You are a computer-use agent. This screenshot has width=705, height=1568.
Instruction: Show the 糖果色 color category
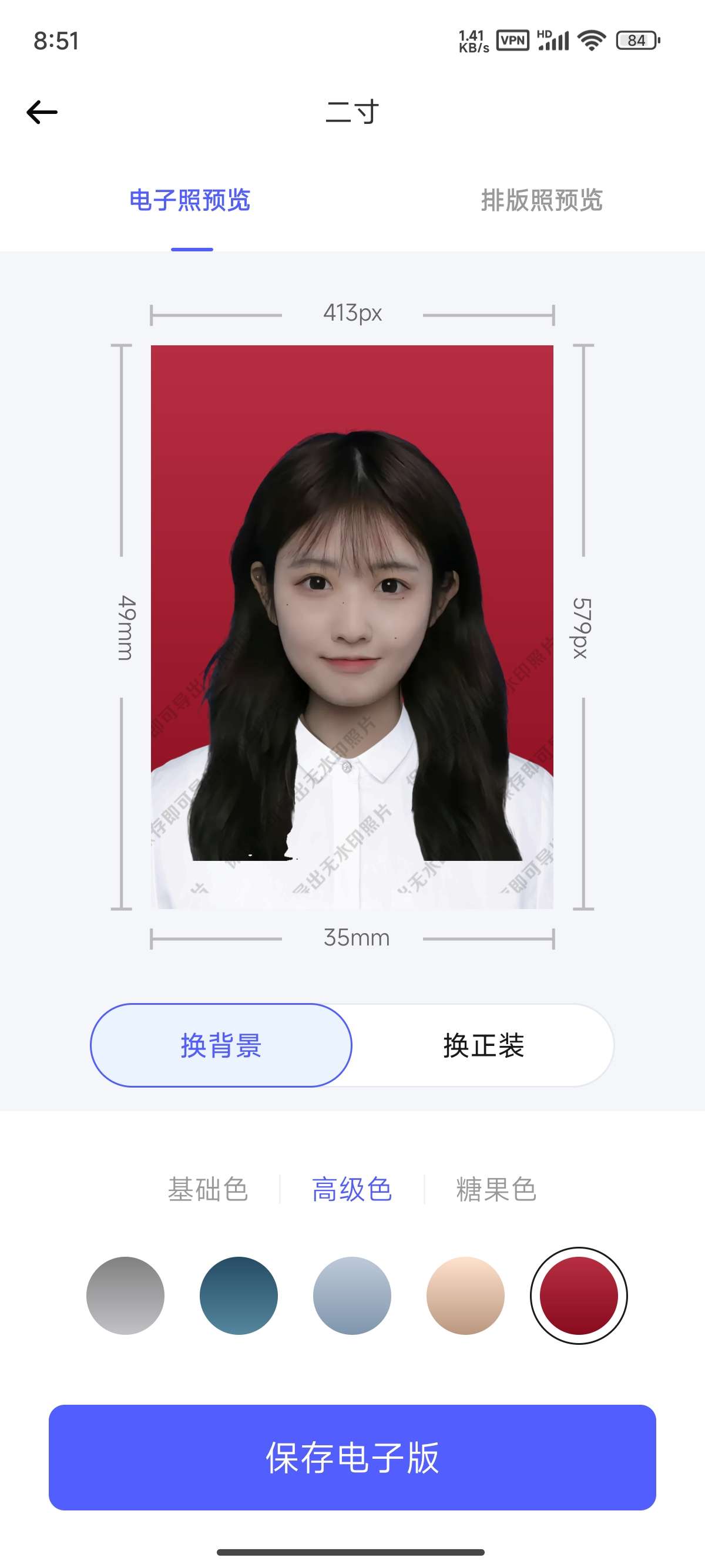[x=496, y=1189]
